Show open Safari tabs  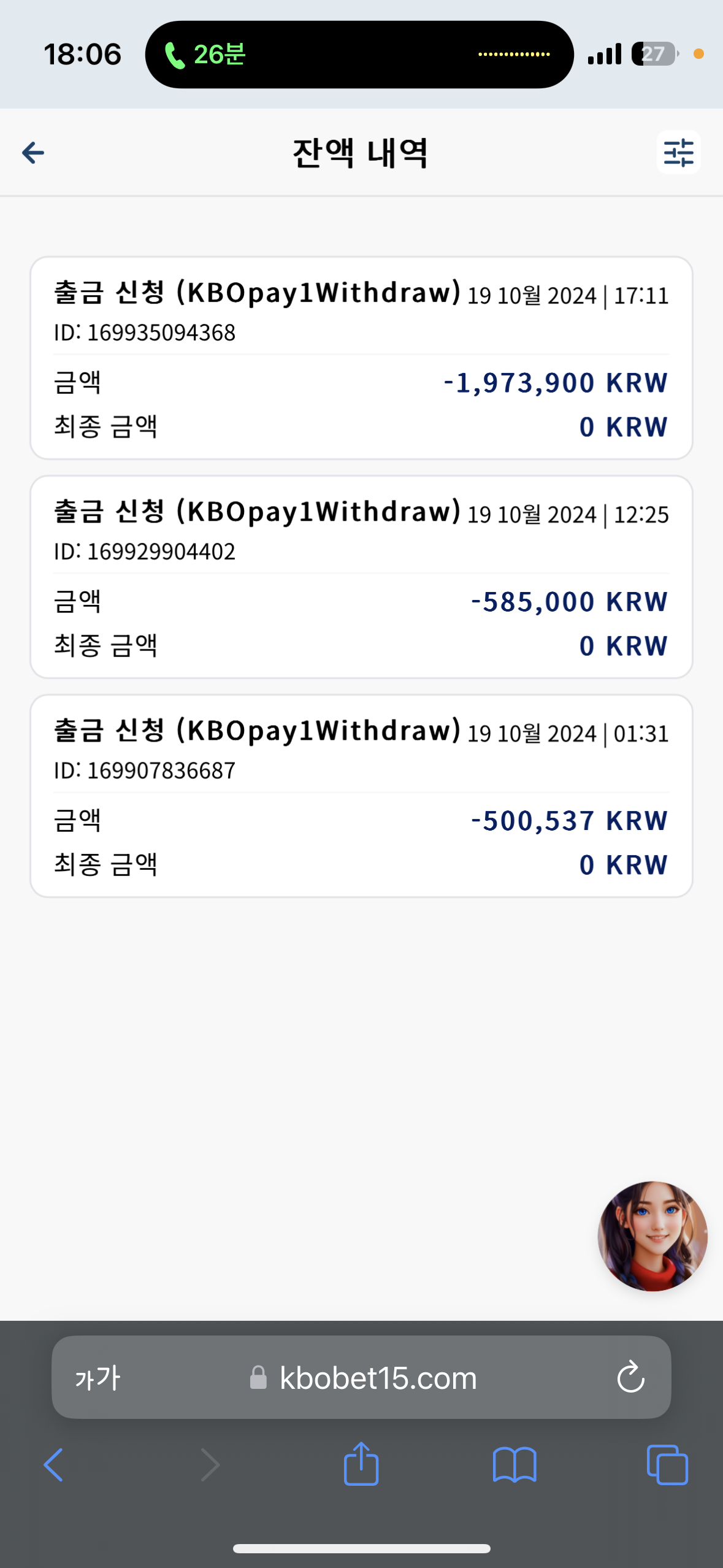667,1465
